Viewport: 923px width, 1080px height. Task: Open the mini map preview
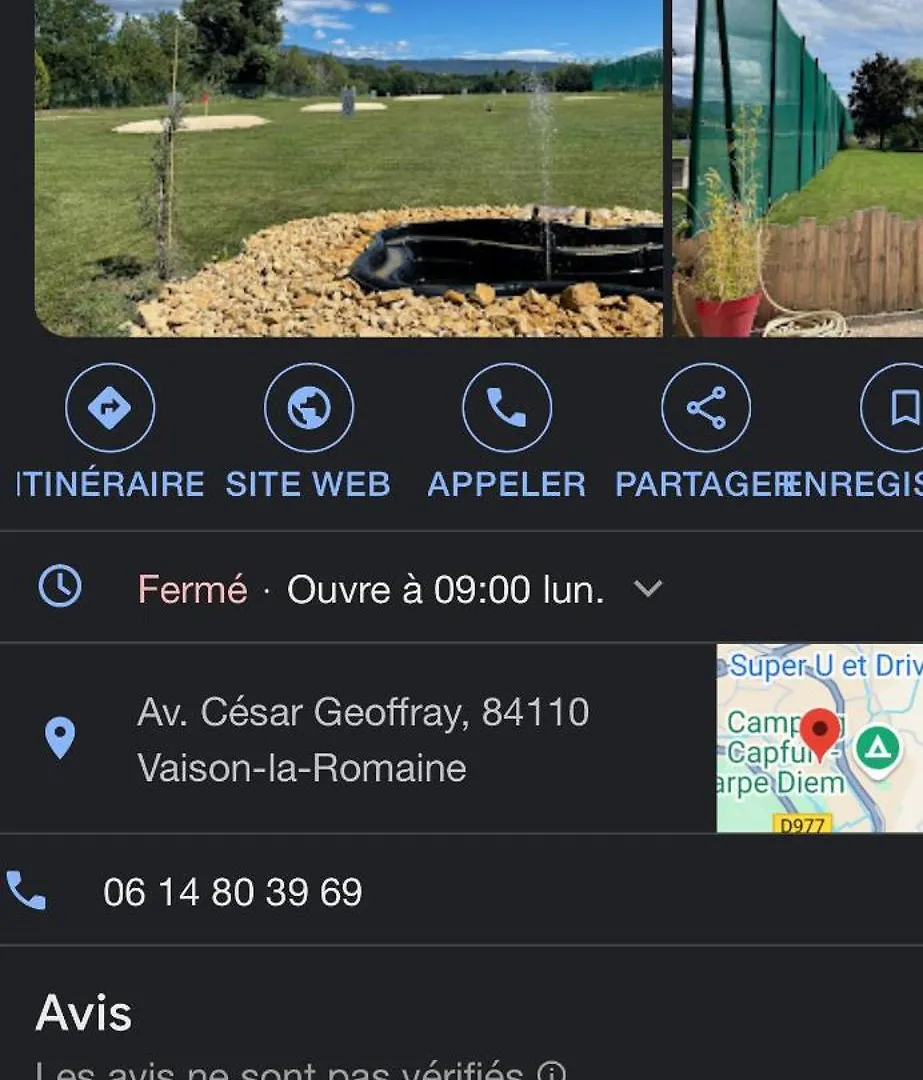click(x=819, y=738)
